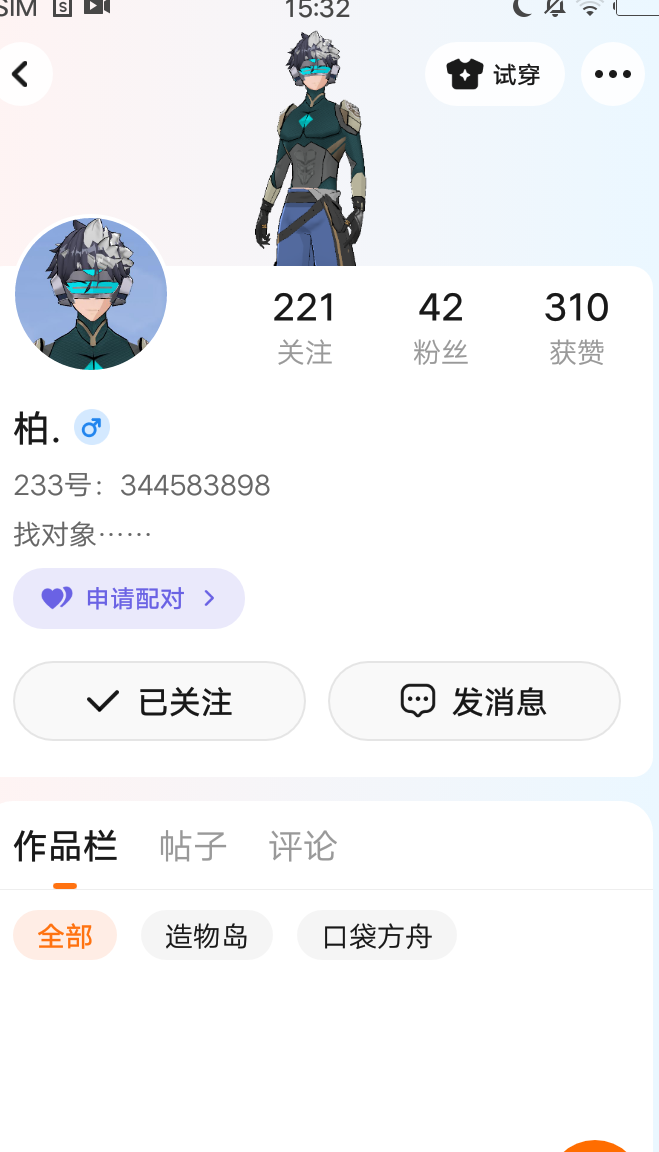Go back using the back arrow
The height and width of the screenshot is (1152, 659).
coord(20,74)
